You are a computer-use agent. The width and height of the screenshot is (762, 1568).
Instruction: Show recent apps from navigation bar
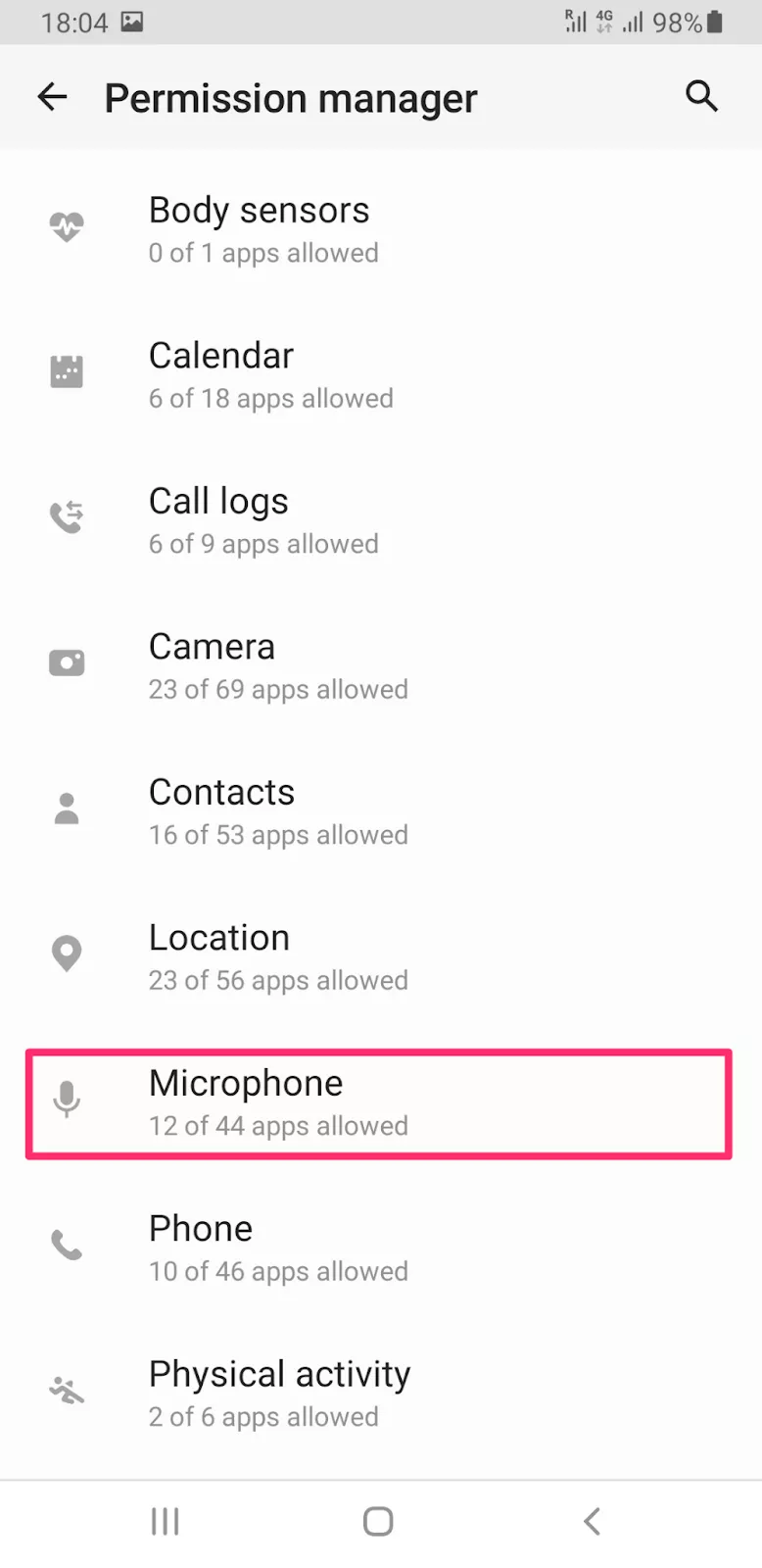tap(165, 1521)
